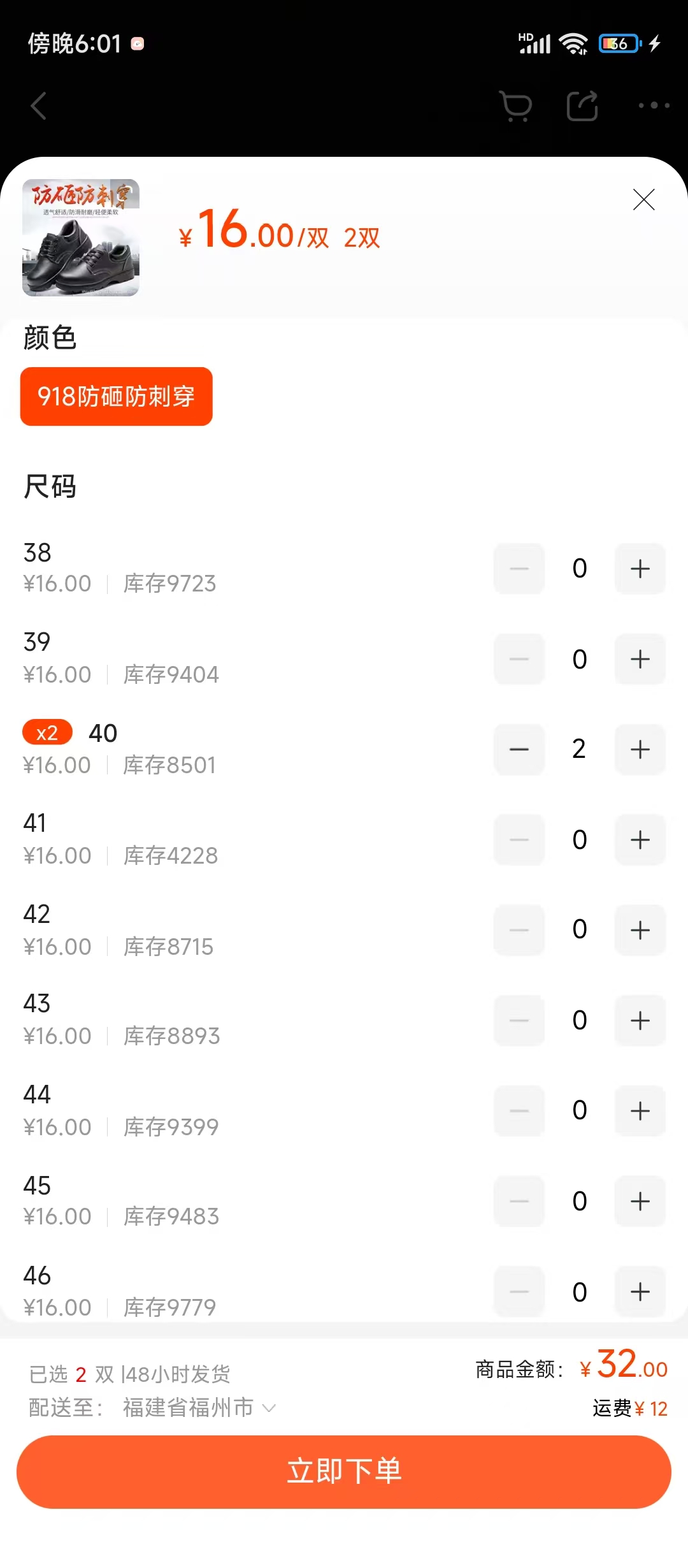
Task: Add one pair of size 45
Action: (640, 1201)
